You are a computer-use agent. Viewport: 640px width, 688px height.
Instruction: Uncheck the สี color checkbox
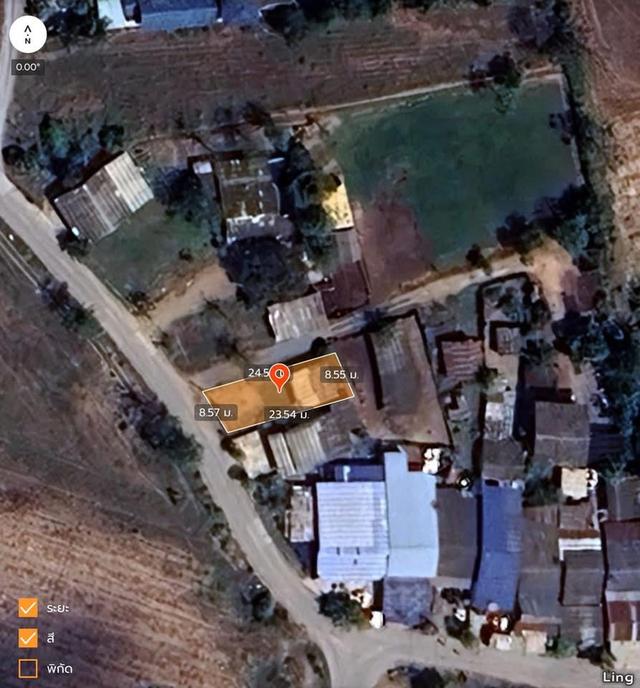pos(28,637)
